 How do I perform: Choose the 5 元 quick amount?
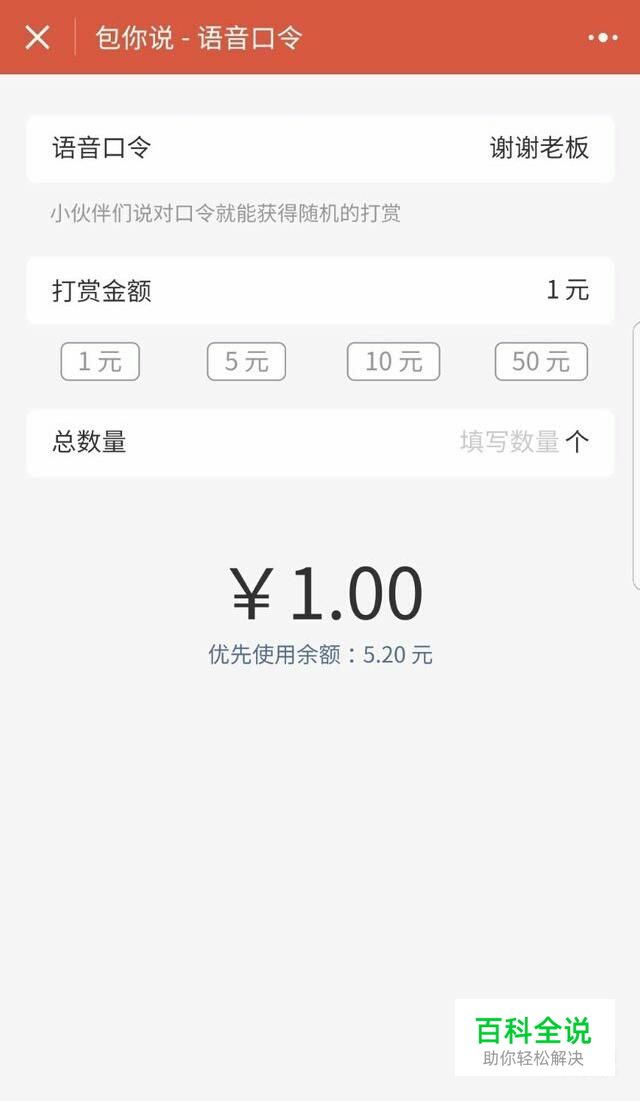point(247,362)
